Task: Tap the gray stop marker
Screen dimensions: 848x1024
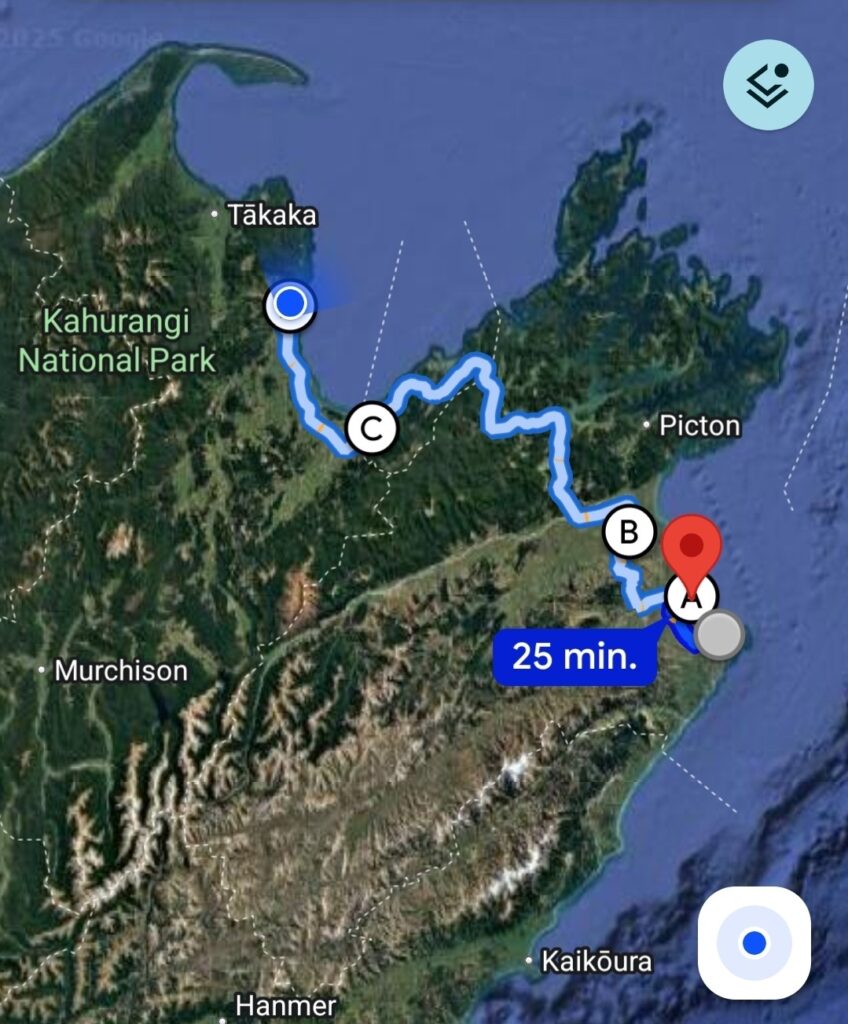Action: point(720,636)
